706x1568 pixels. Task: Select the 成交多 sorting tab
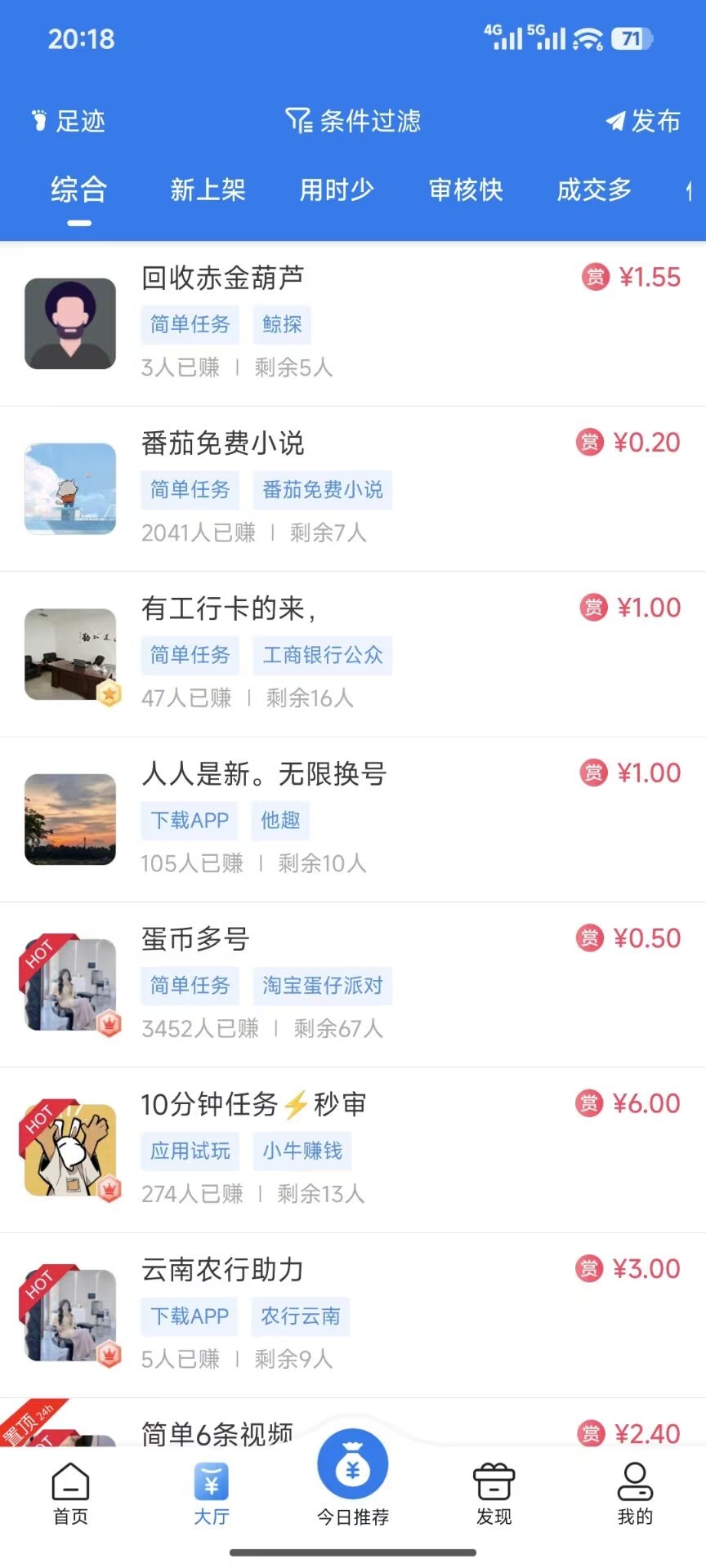tap(594, 190)
